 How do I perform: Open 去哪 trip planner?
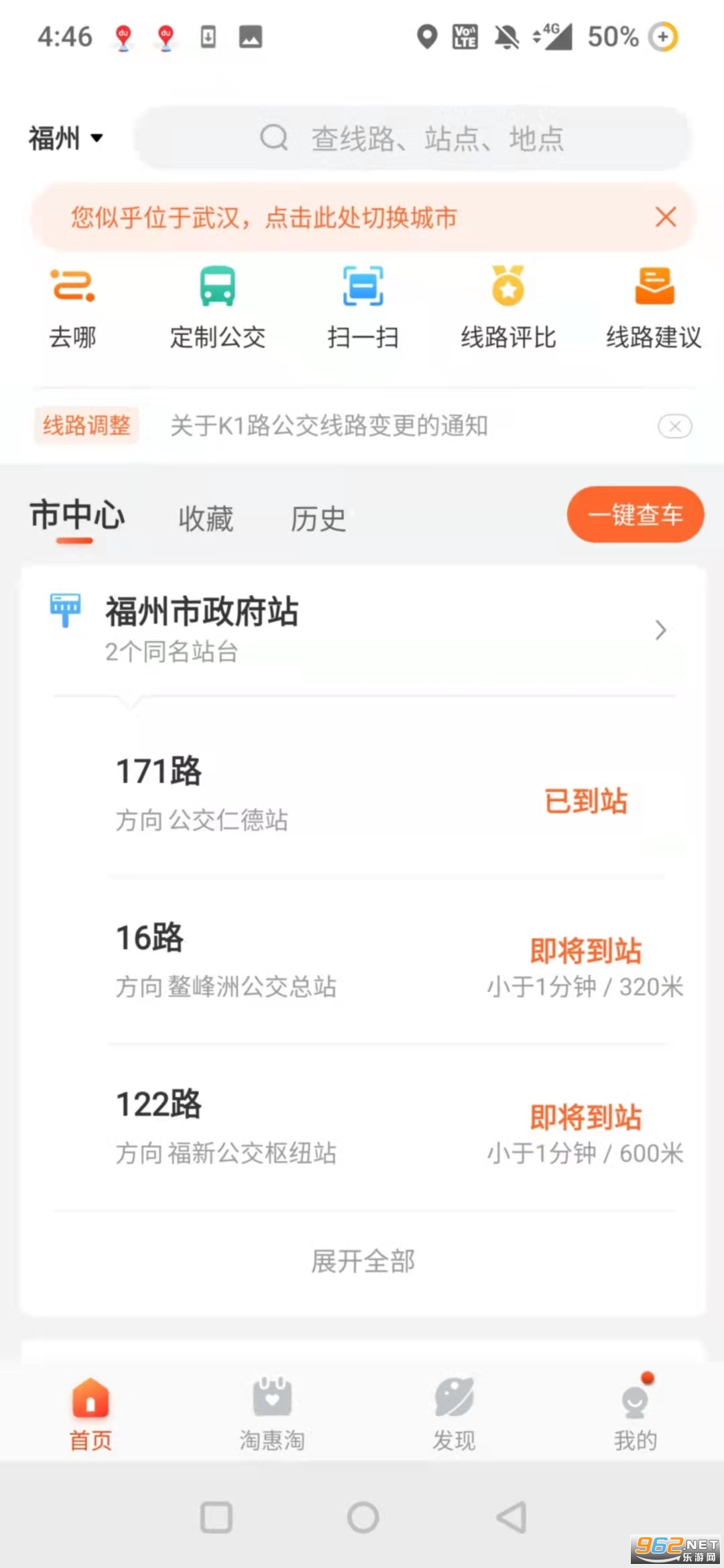point(72,308)
